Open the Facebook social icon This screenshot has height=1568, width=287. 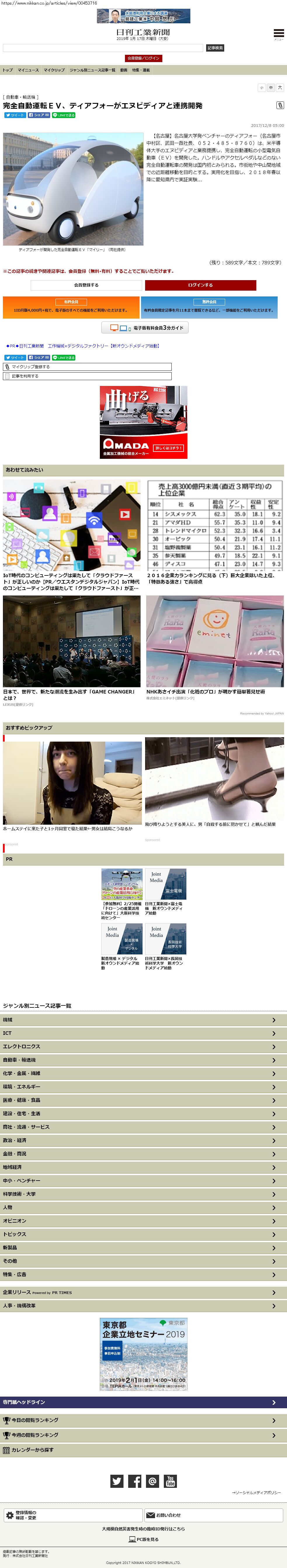(x=135, y=1481)
